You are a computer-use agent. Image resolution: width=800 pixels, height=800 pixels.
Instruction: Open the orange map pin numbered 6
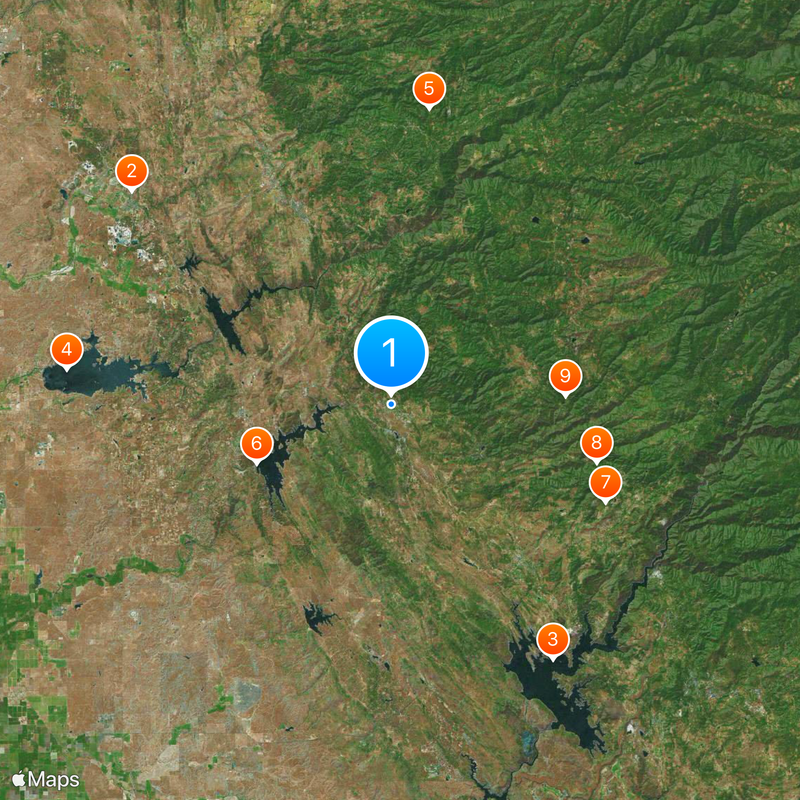tap(257, 443)
